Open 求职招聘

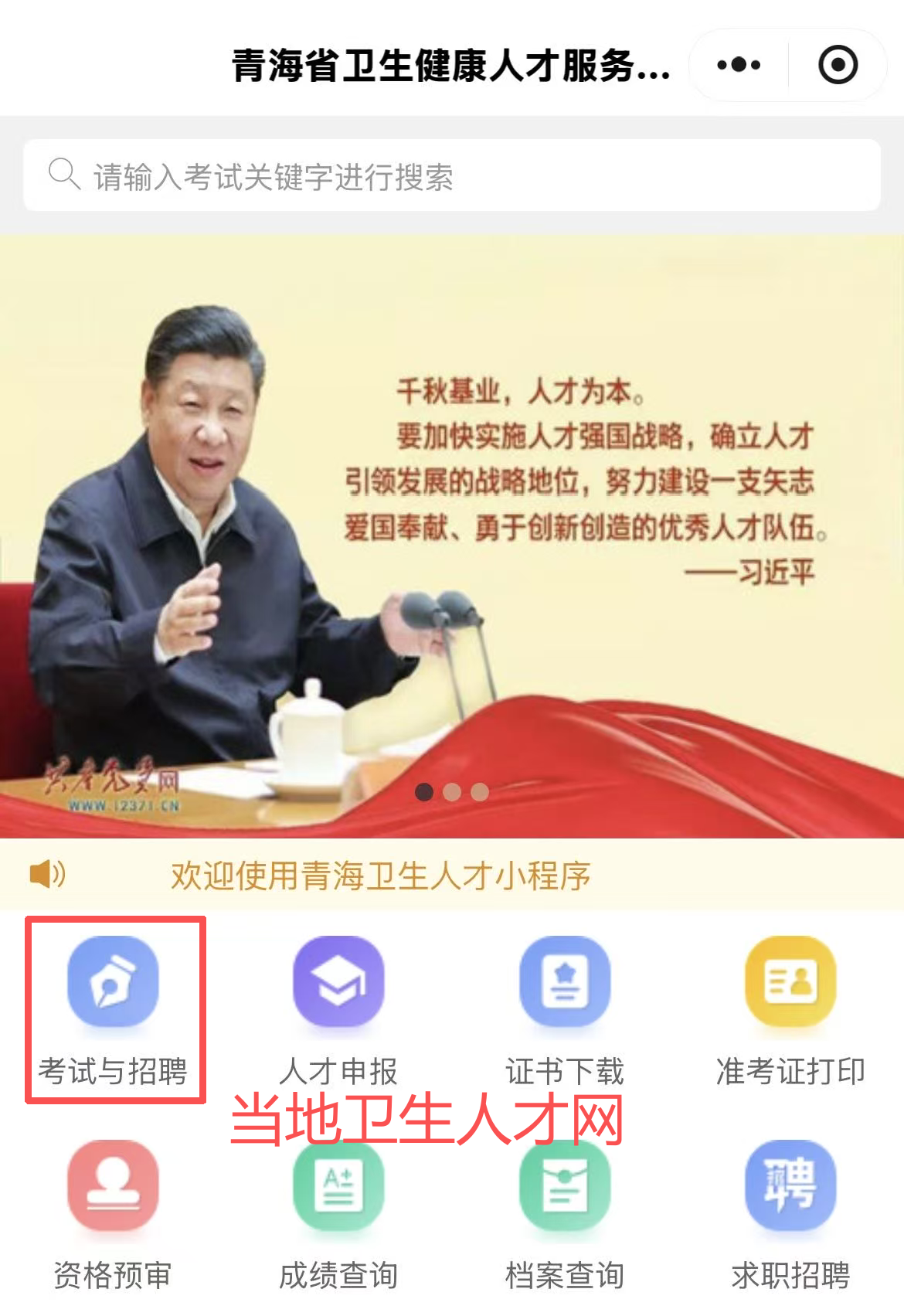point(790,1213)
